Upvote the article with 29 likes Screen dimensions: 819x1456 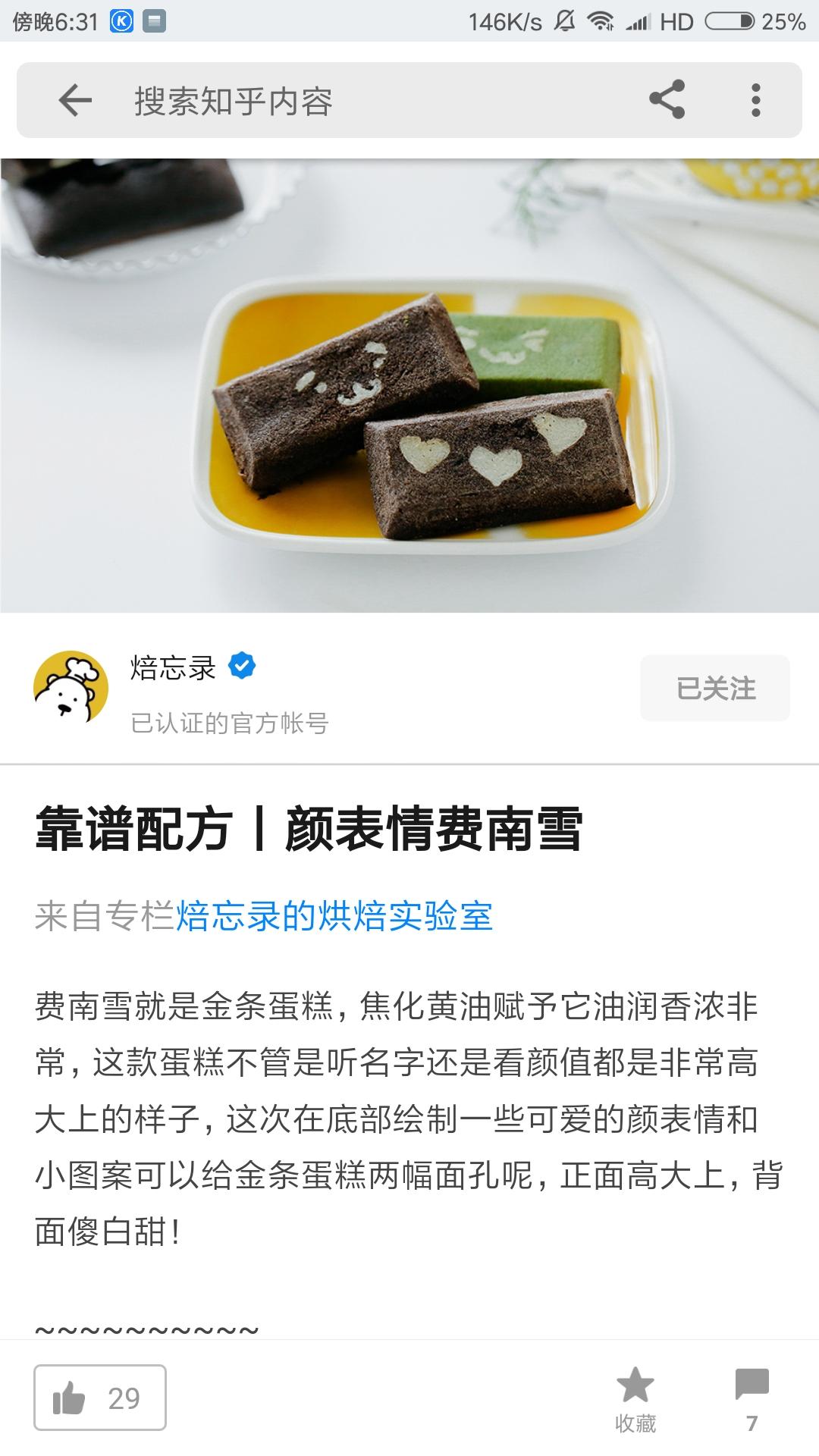pyautogui.click(x=99, y=1398)
